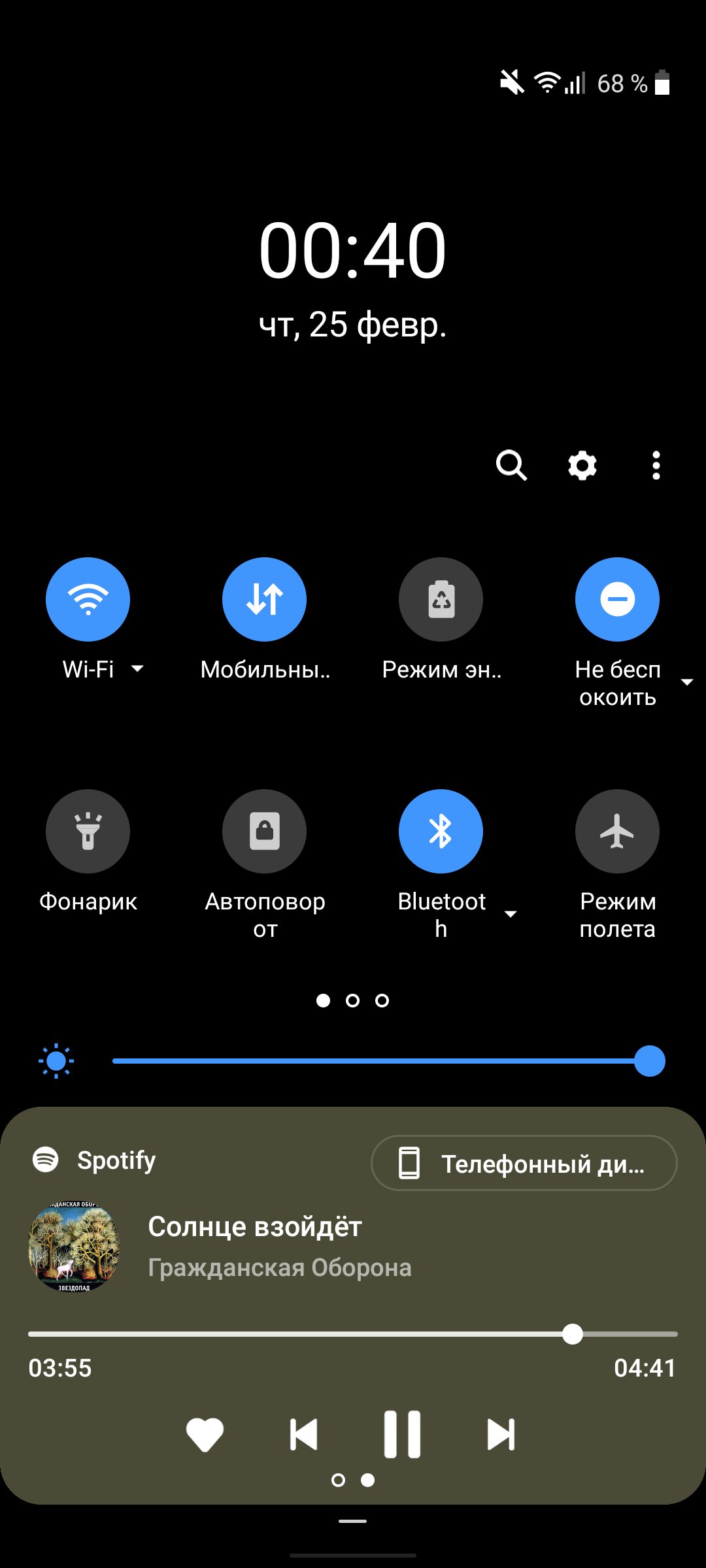Viewport: 706px width, 1568px height.
Task: Pause the Spotify playback
Action: 402,1434
